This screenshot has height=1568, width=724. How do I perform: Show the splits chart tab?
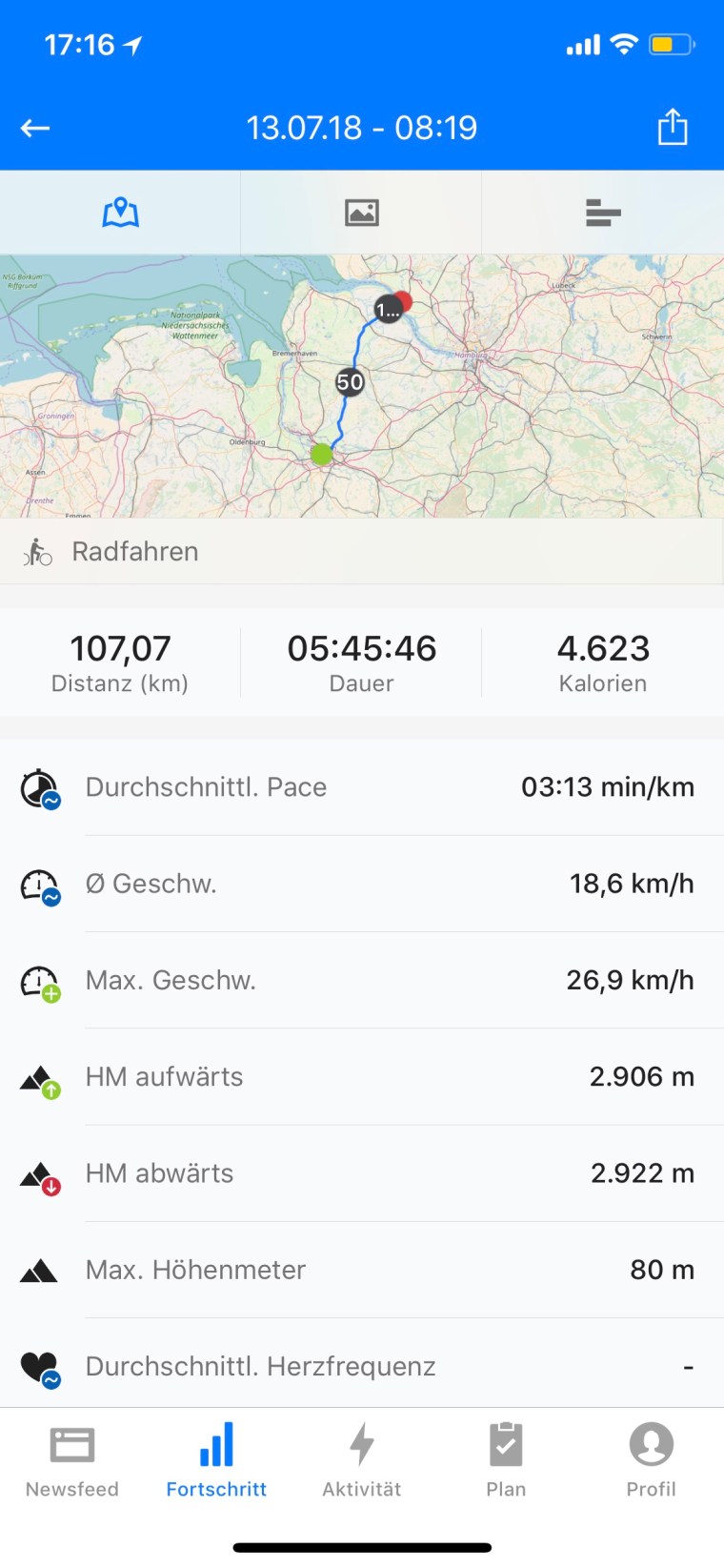pyautogui.click(x=602, y=212)
